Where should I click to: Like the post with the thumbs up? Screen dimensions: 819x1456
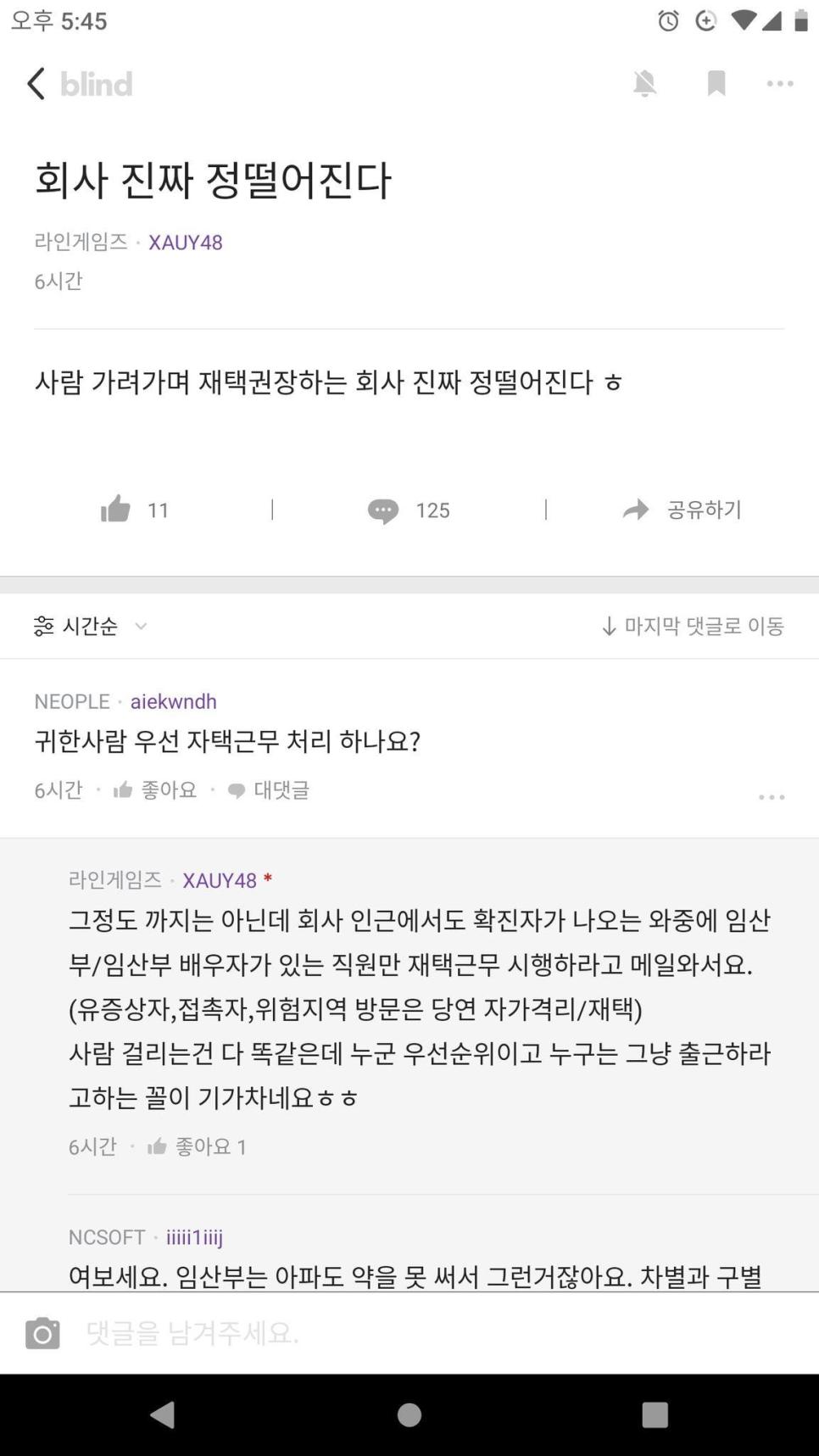[117, 510]
